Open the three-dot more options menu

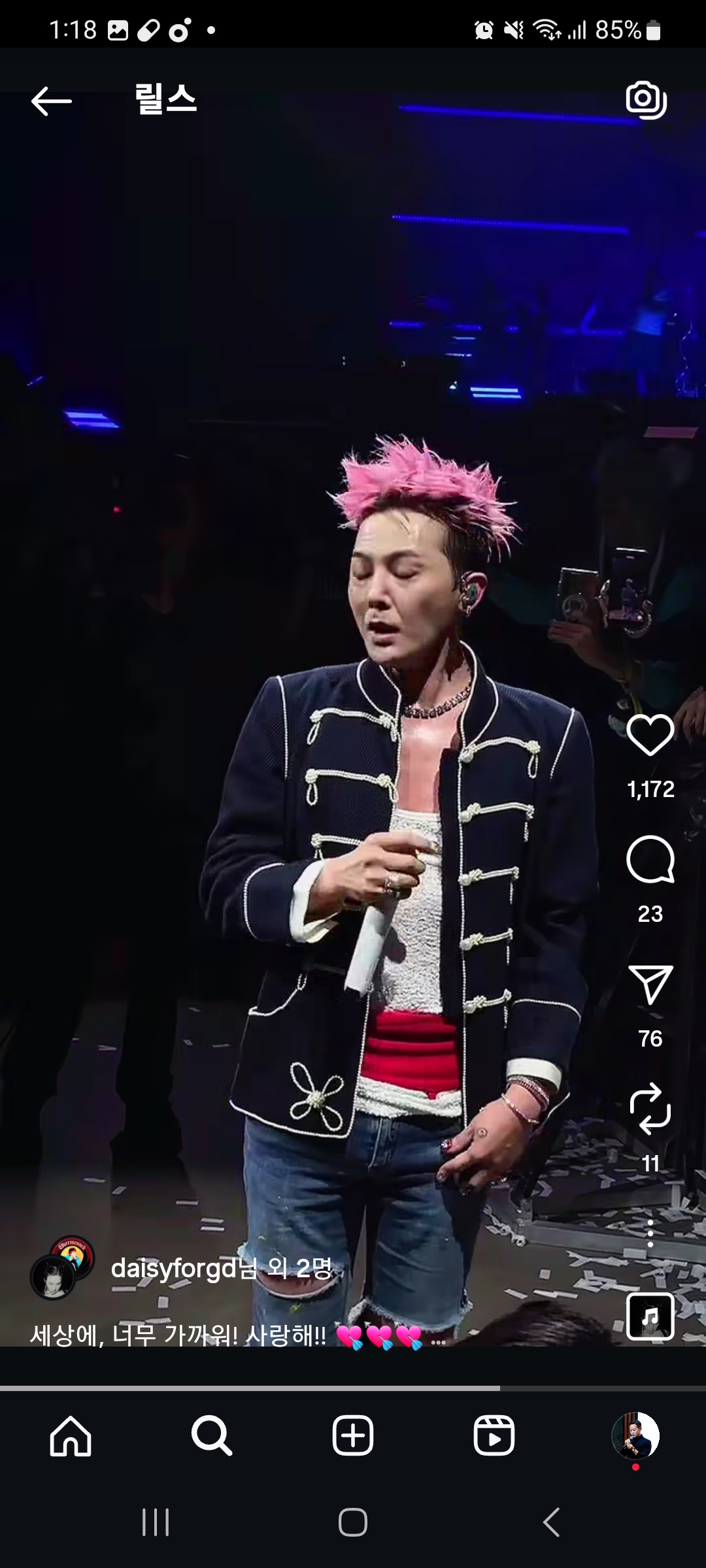650,1233
